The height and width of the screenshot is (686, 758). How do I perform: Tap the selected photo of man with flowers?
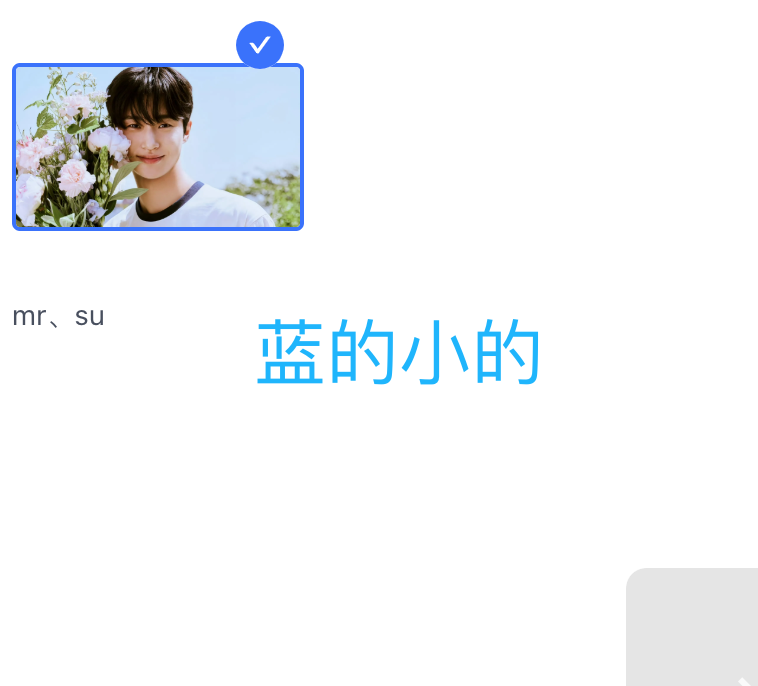point(158,147)
